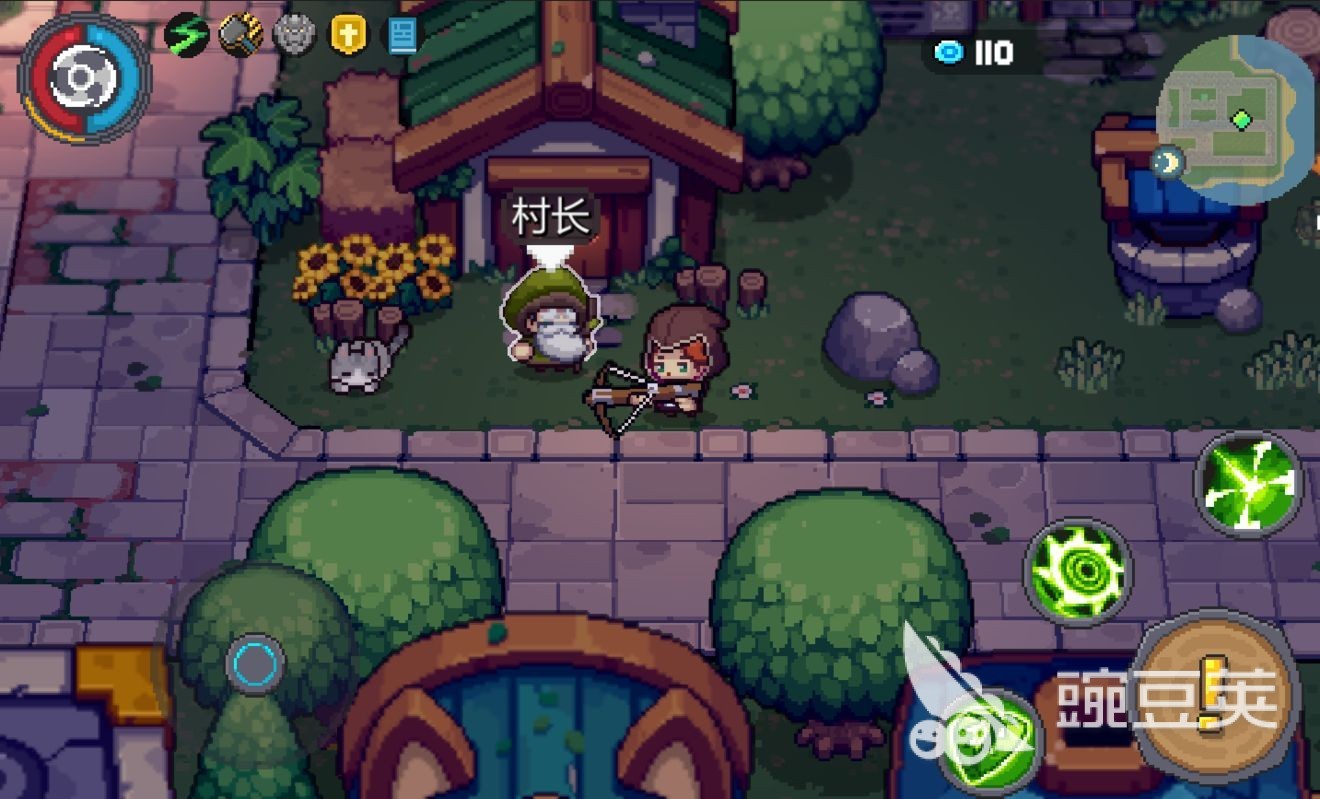
Task: Open the minimap
Action: tap(1236, 121)
